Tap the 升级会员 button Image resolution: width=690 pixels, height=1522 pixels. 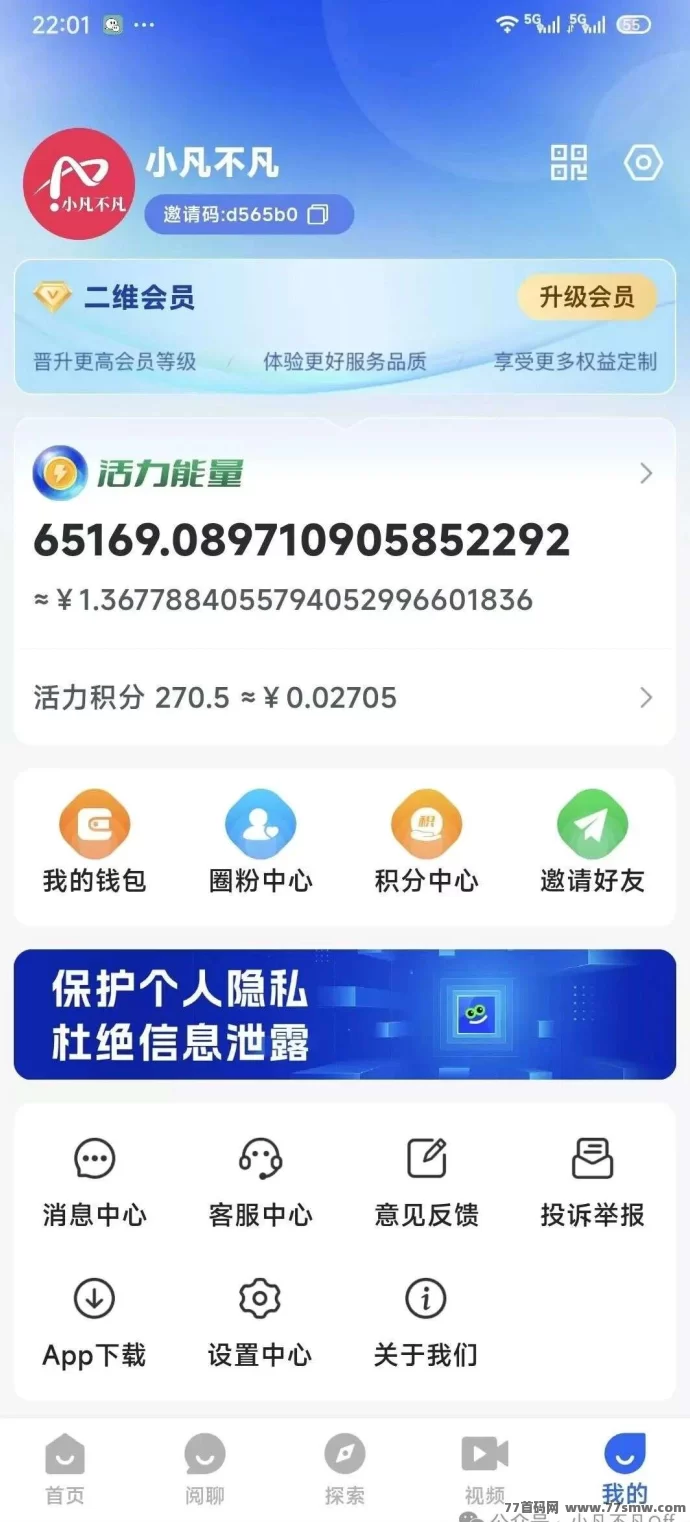pyautogui.click(x=587, y=297)
